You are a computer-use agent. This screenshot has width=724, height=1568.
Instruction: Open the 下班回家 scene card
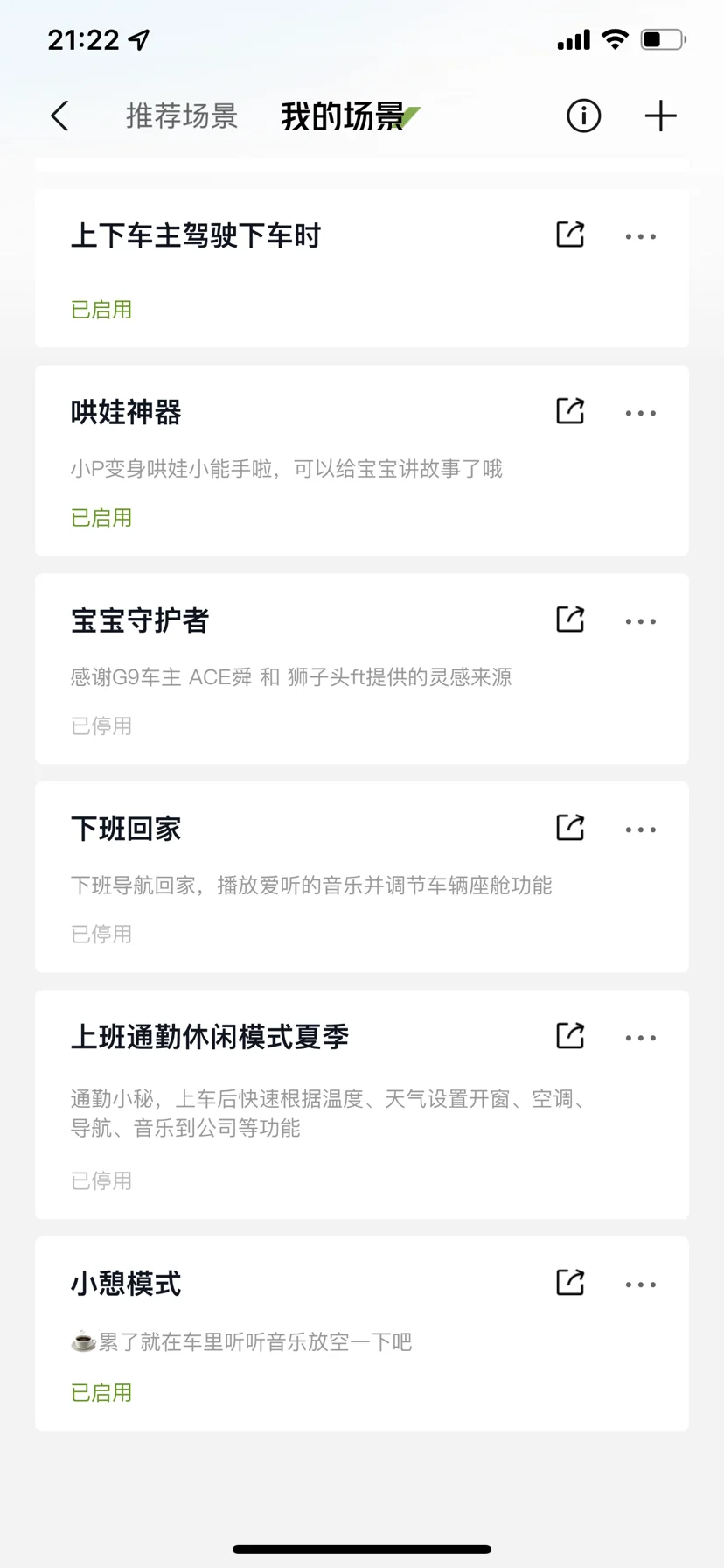point(362,877)
